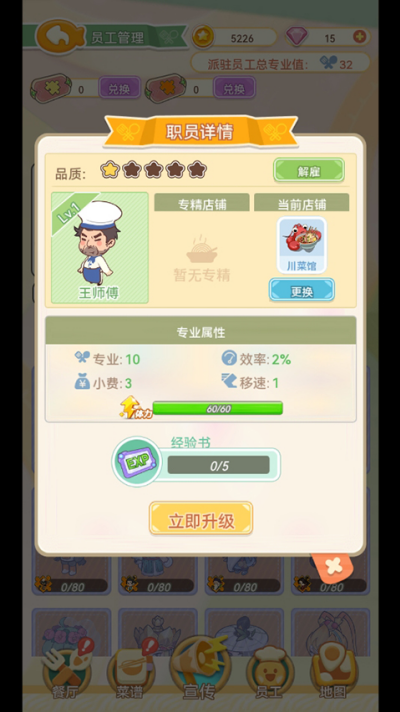The width and height of the screenshot is (400, 712).
Task: Tap 立即升级 to upgrade now
Action: click(x=201, y=519)
